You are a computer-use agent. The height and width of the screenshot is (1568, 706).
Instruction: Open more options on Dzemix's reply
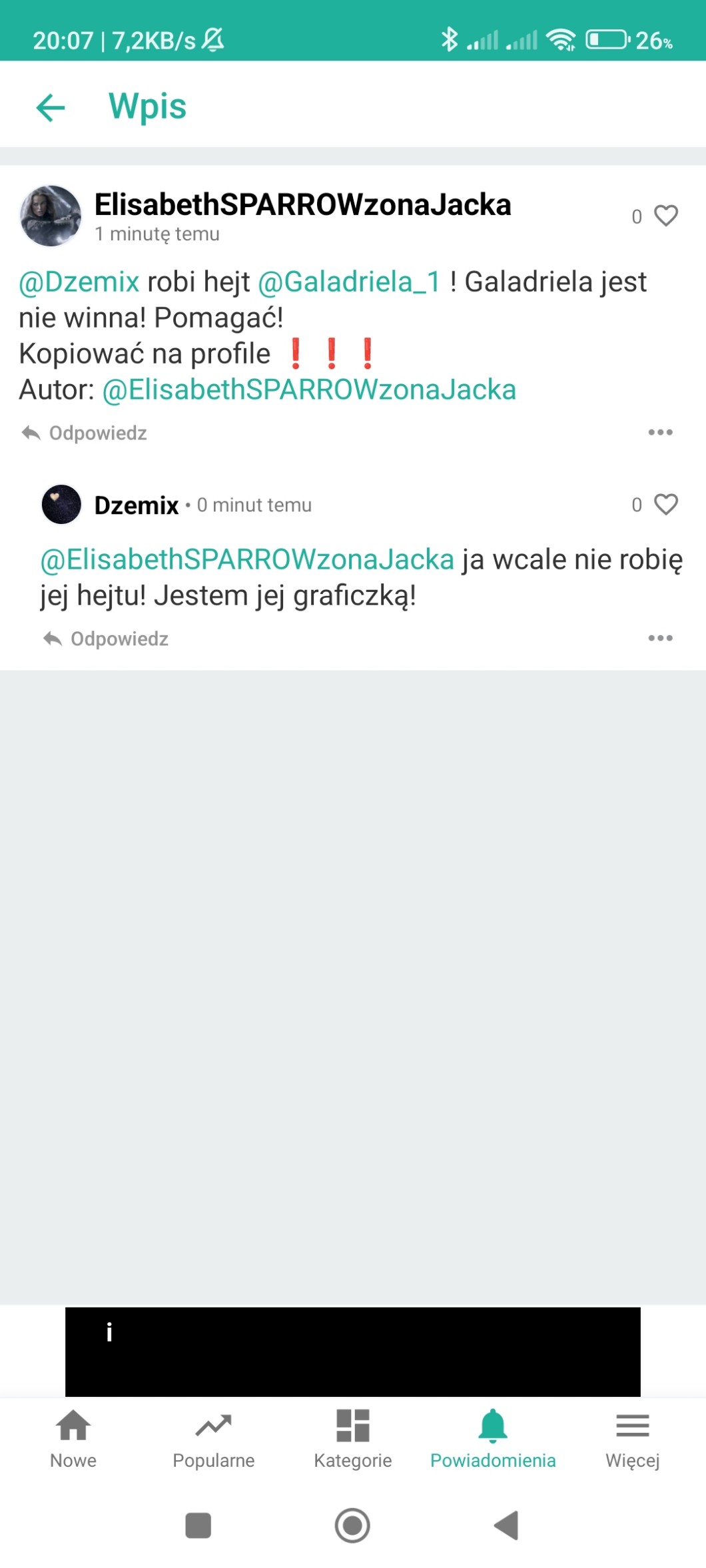(x=660, y=638)
